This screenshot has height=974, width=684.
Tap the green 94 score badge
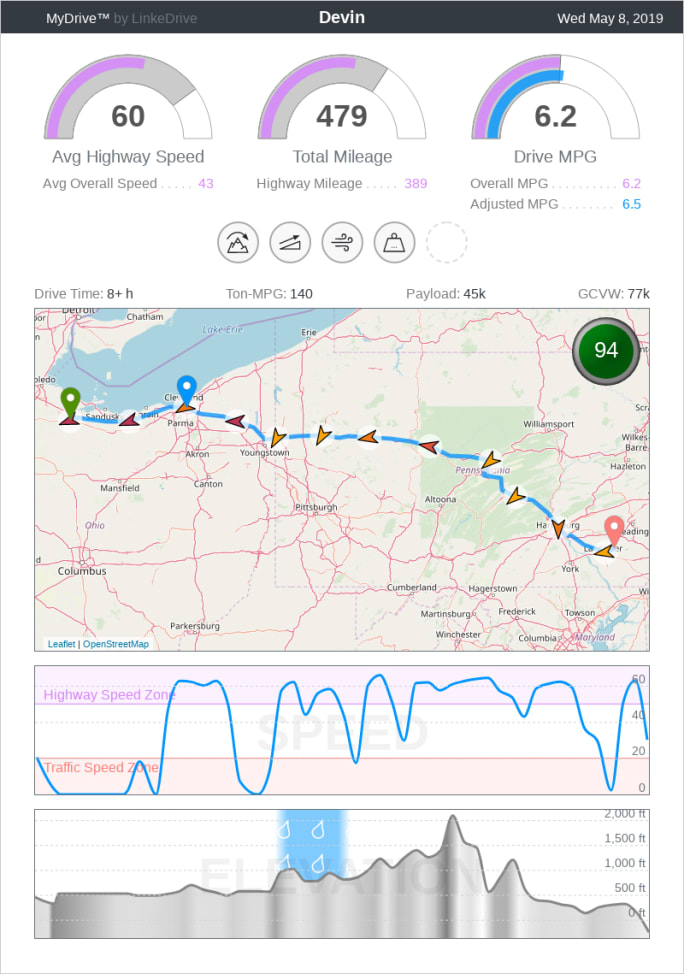tap(606, 350)
